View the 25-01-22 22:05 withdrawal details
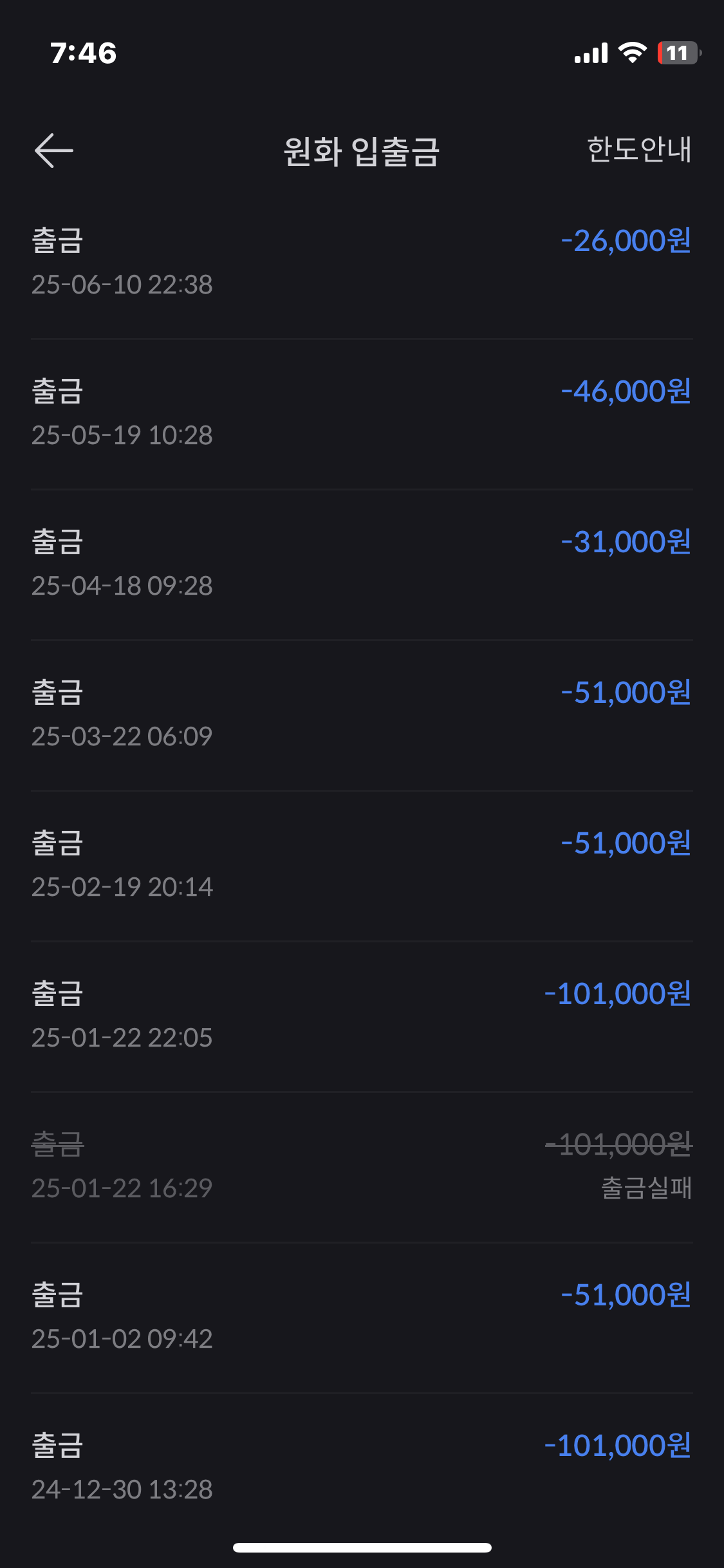 (x=362, y=1016)
